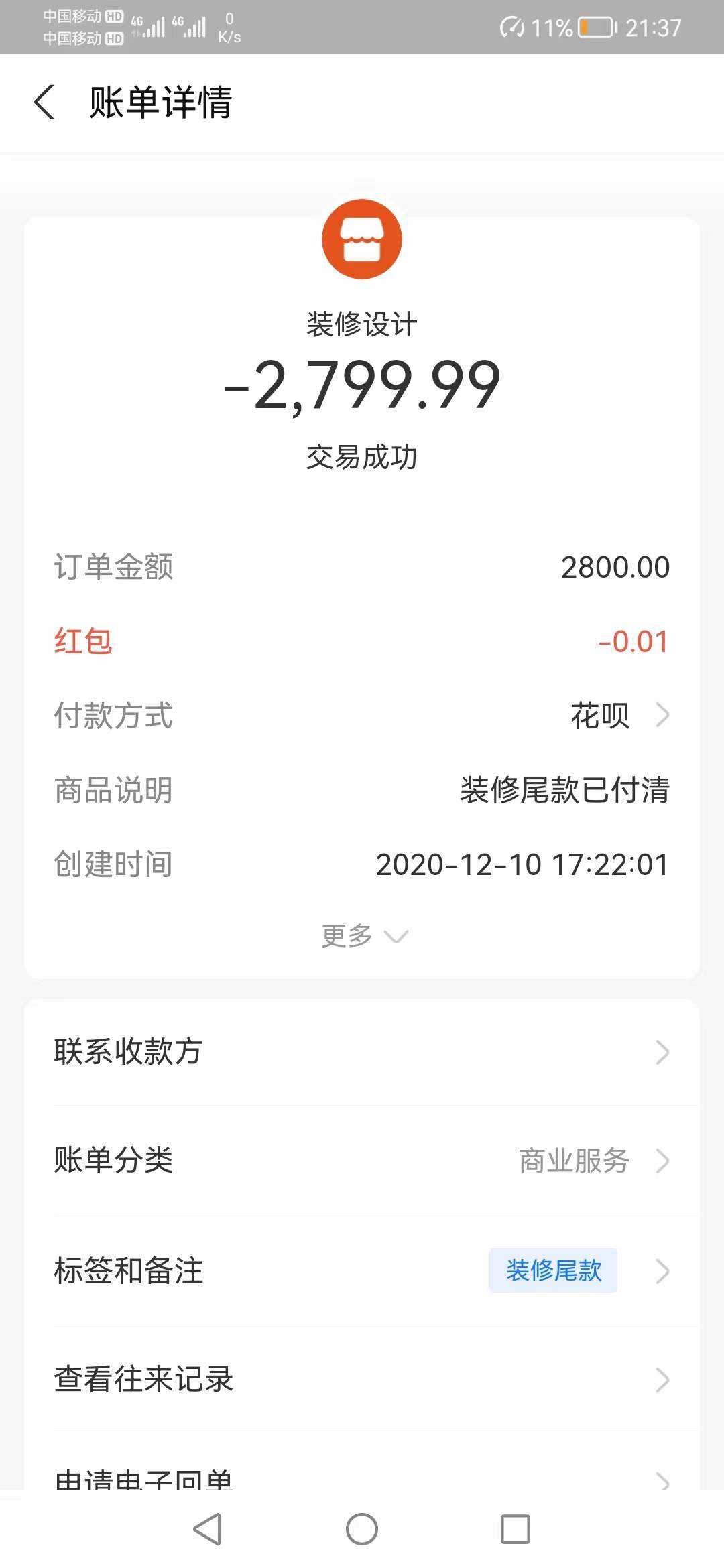Tap the system home button
Screen dimensions: 724x1568
click(x=362, y=1529)
